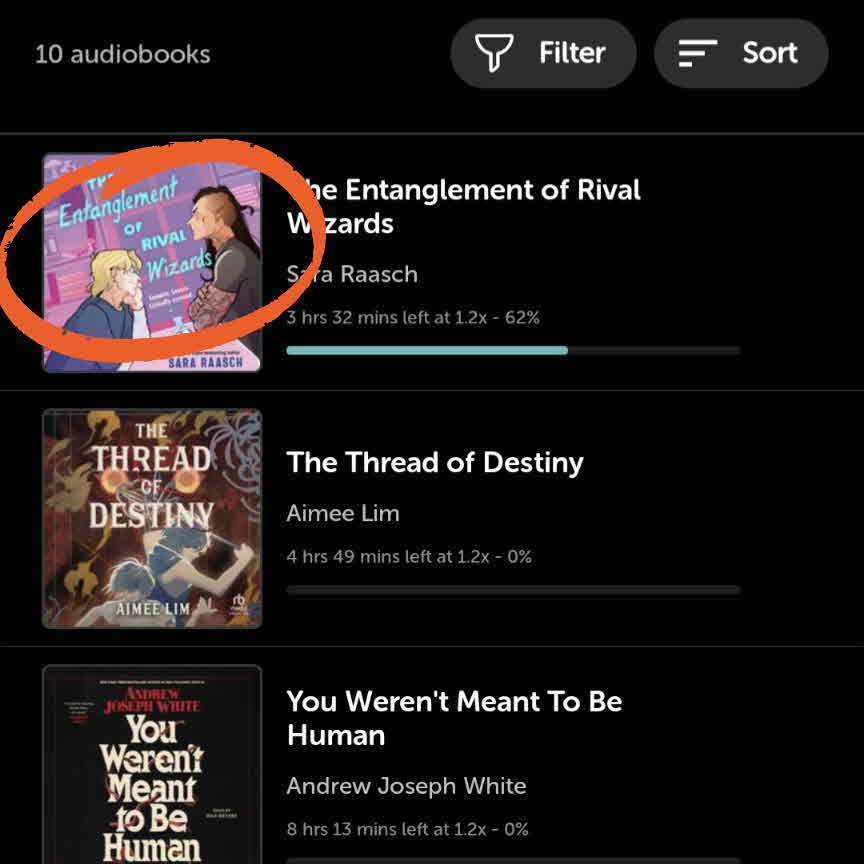Open The Entanglement of Rival Wizards audiobook
The image size is (864, 864).
click(463, 206)
